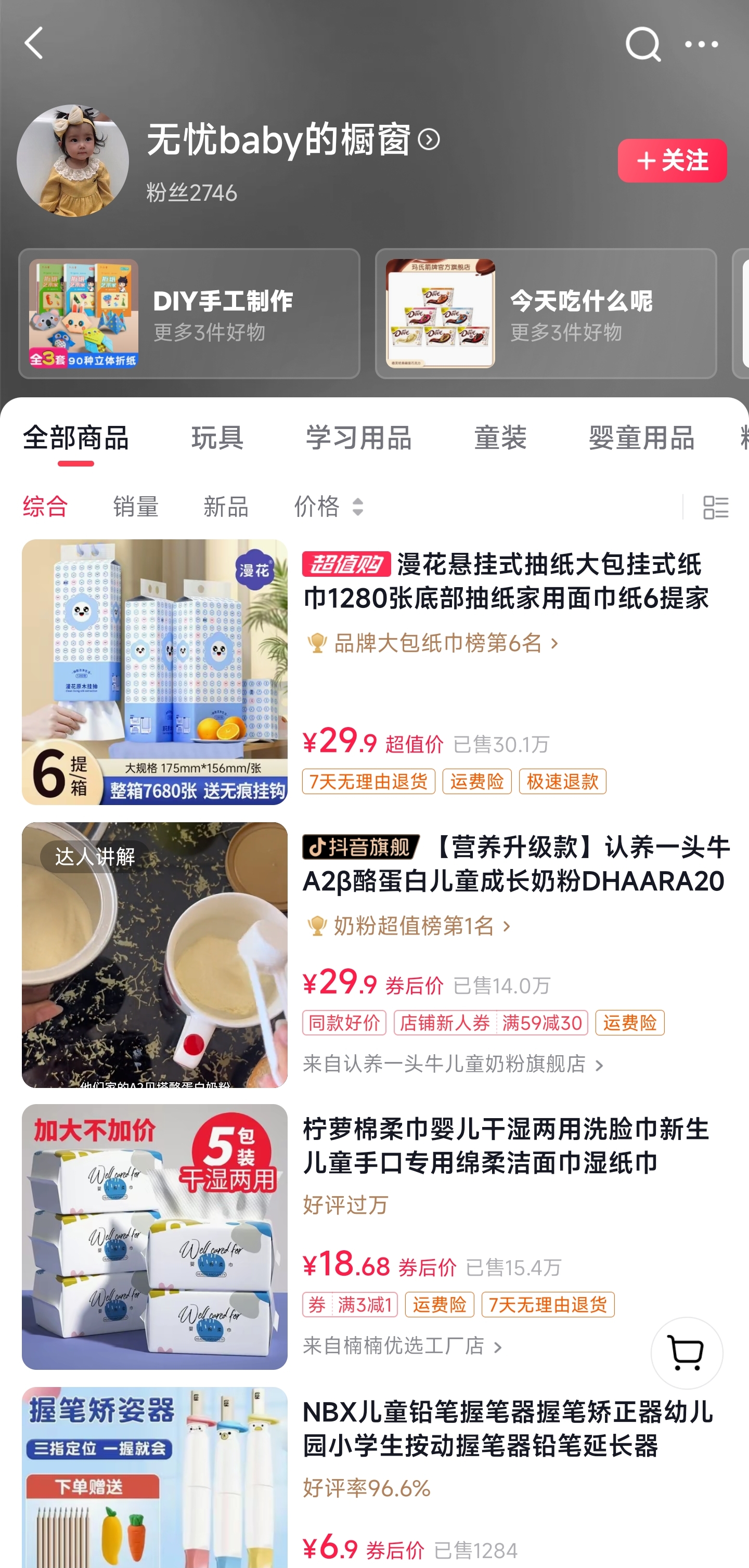This screenshot has height=1568, width=749.
Task: Open the 今天吃什么呢 collection card
Action: point(545,314)
